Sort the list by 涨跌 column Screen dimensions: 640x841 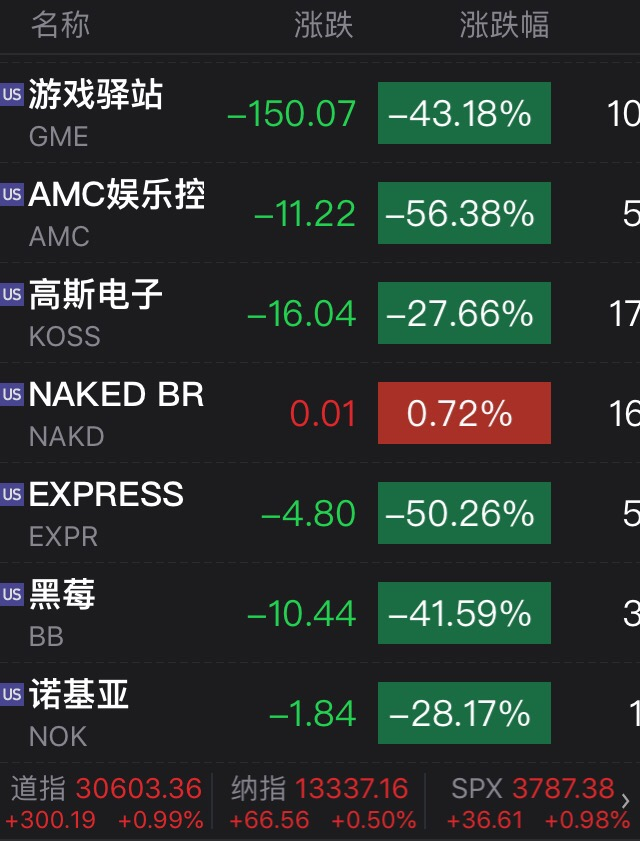click(x=323, y=26)
